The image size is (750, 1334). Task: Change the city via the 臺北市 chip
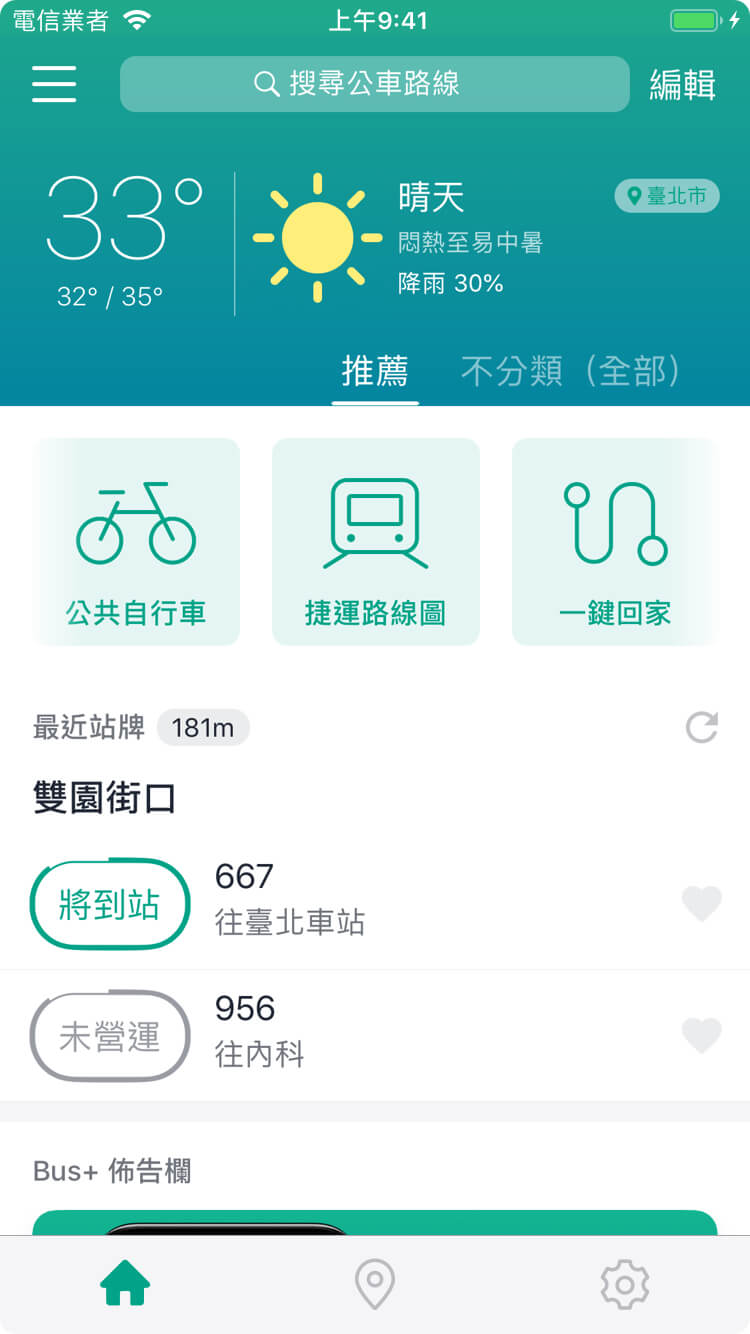coord(667,196)
